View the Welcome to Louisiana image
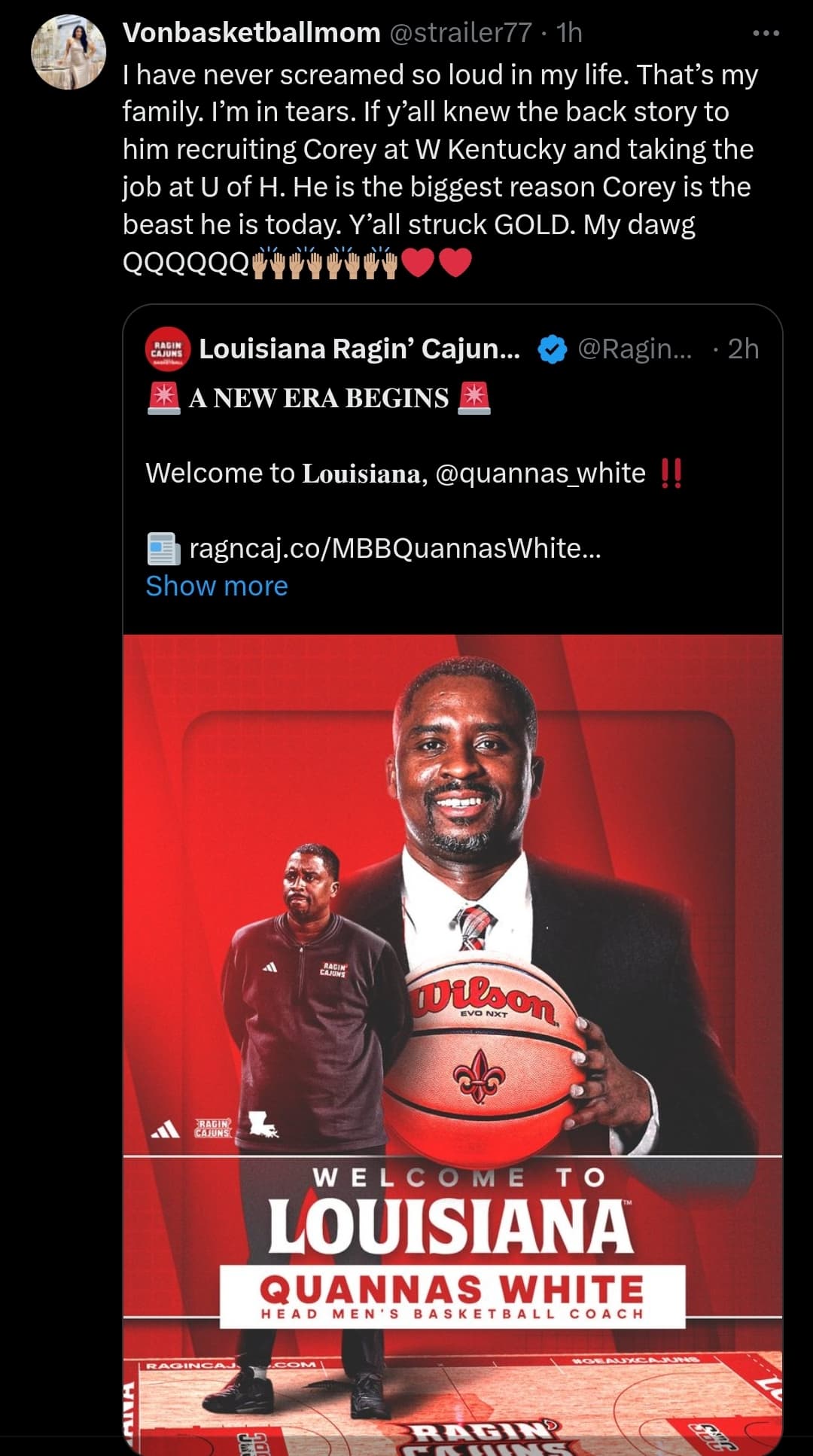 [452, 1045]
